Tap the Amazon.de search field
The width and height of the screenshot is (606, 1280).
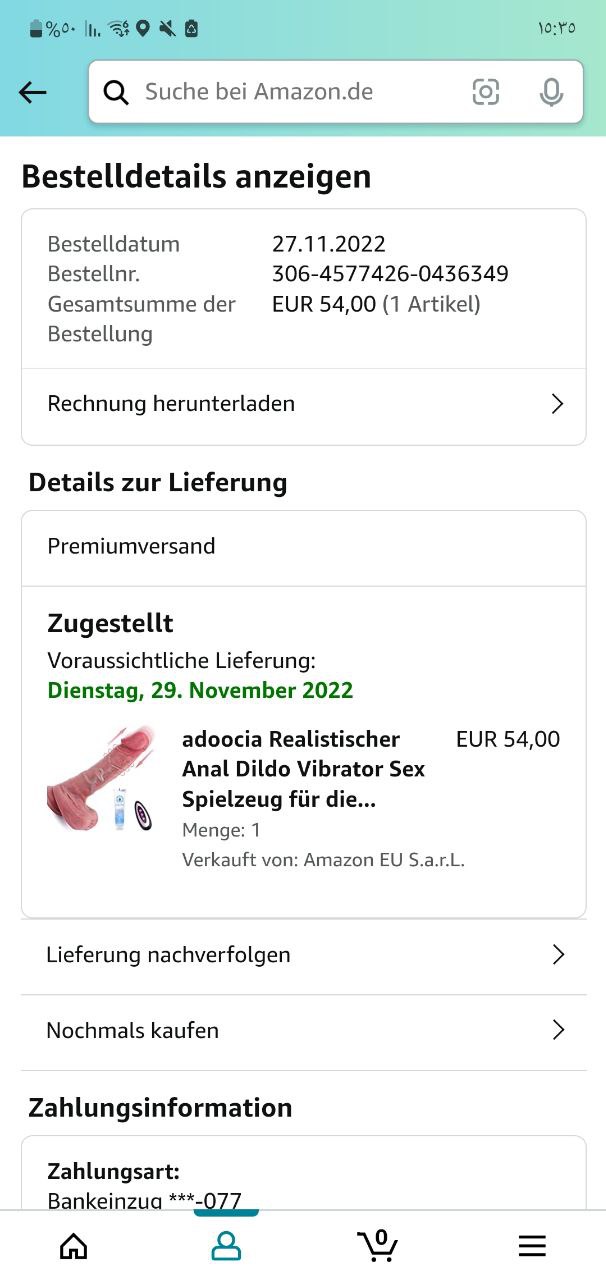(280, 93)
